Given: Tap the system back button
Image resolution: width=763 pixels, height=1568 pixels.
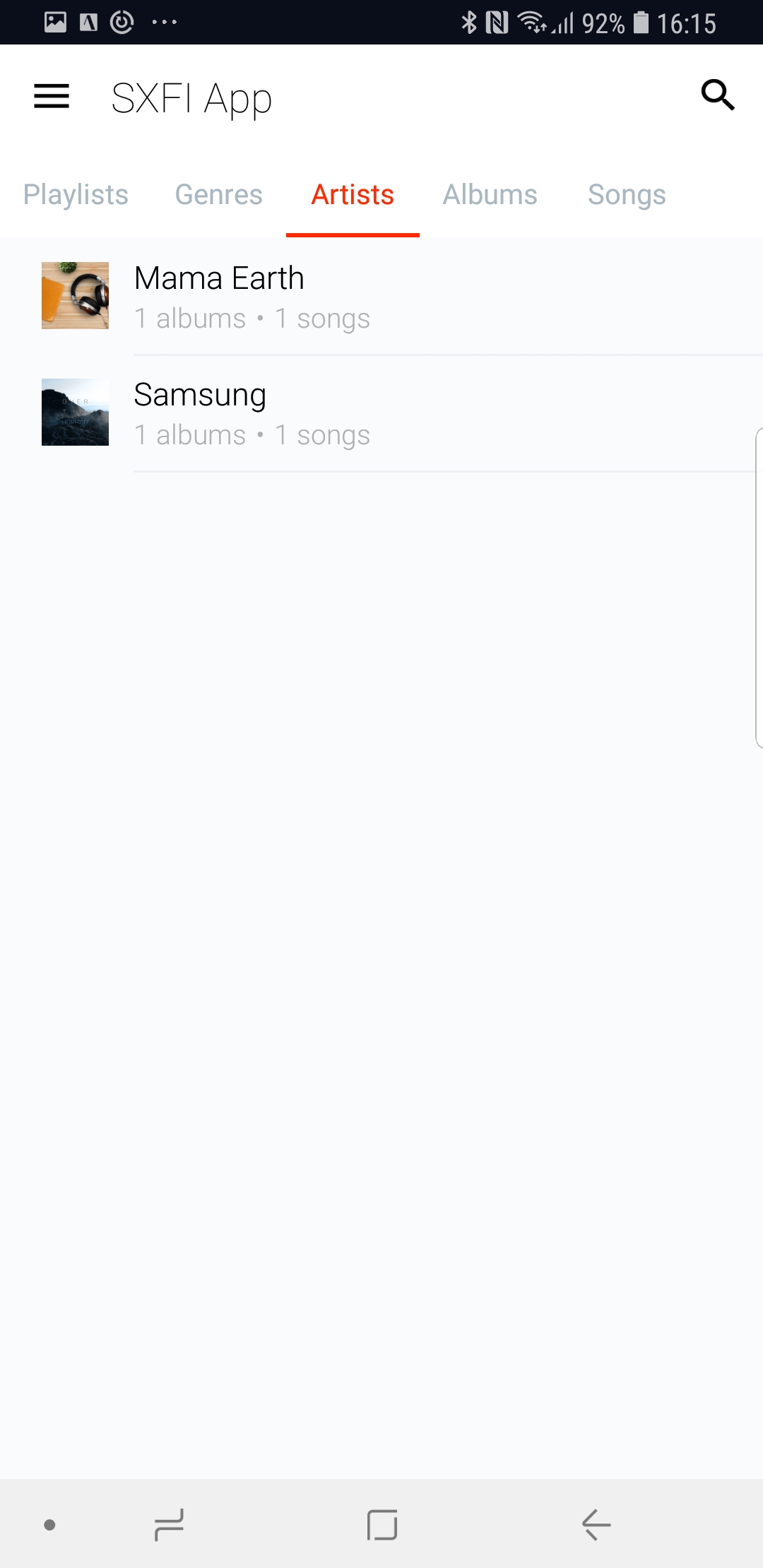Looking at the screenshot, I should pyautogui.click(x=596, y=1524).
